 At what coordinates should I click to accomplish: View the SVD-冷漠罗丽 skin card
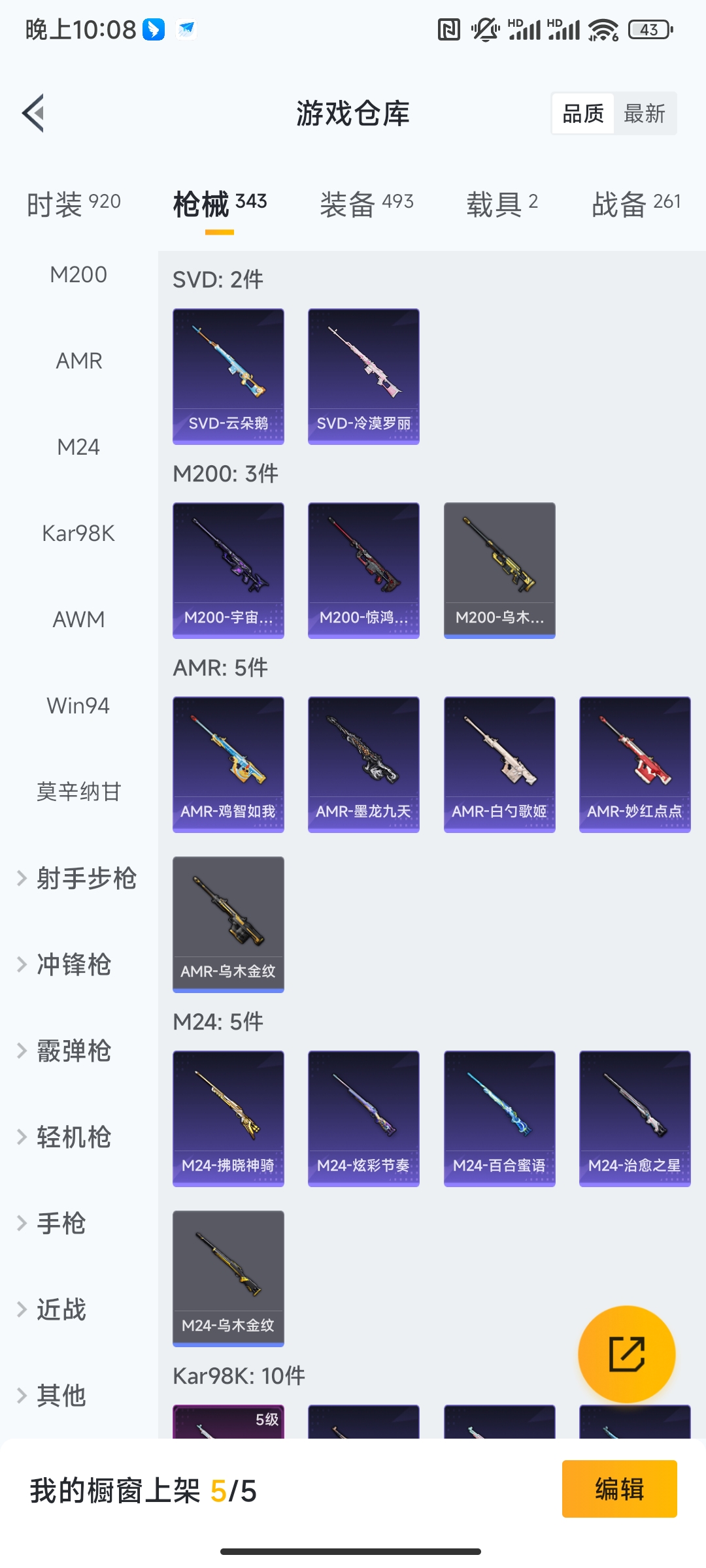tap(363, 376)
